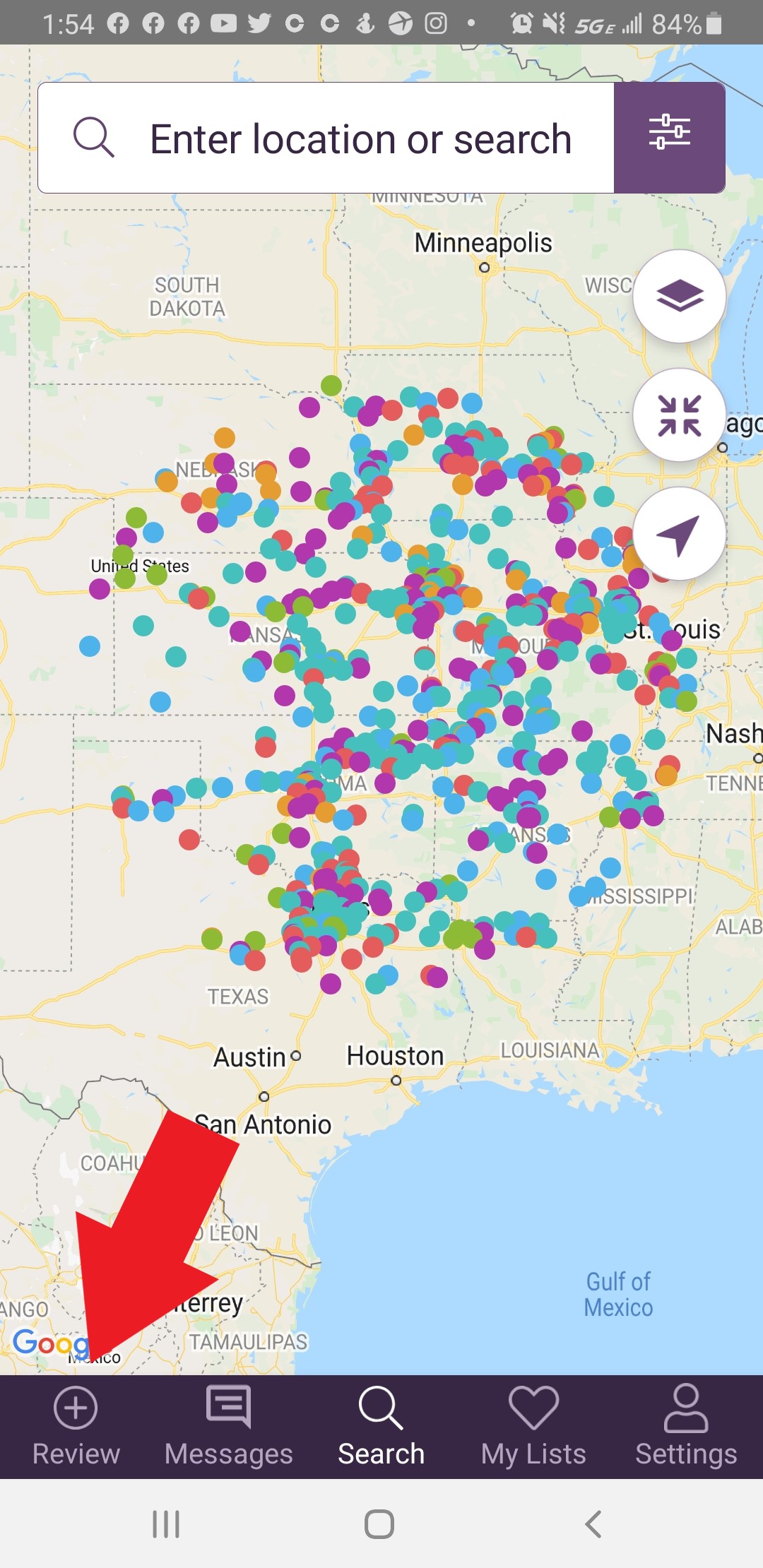Tap the Enter location or search field
763x1568 pixels.
(x=360, y=138)
